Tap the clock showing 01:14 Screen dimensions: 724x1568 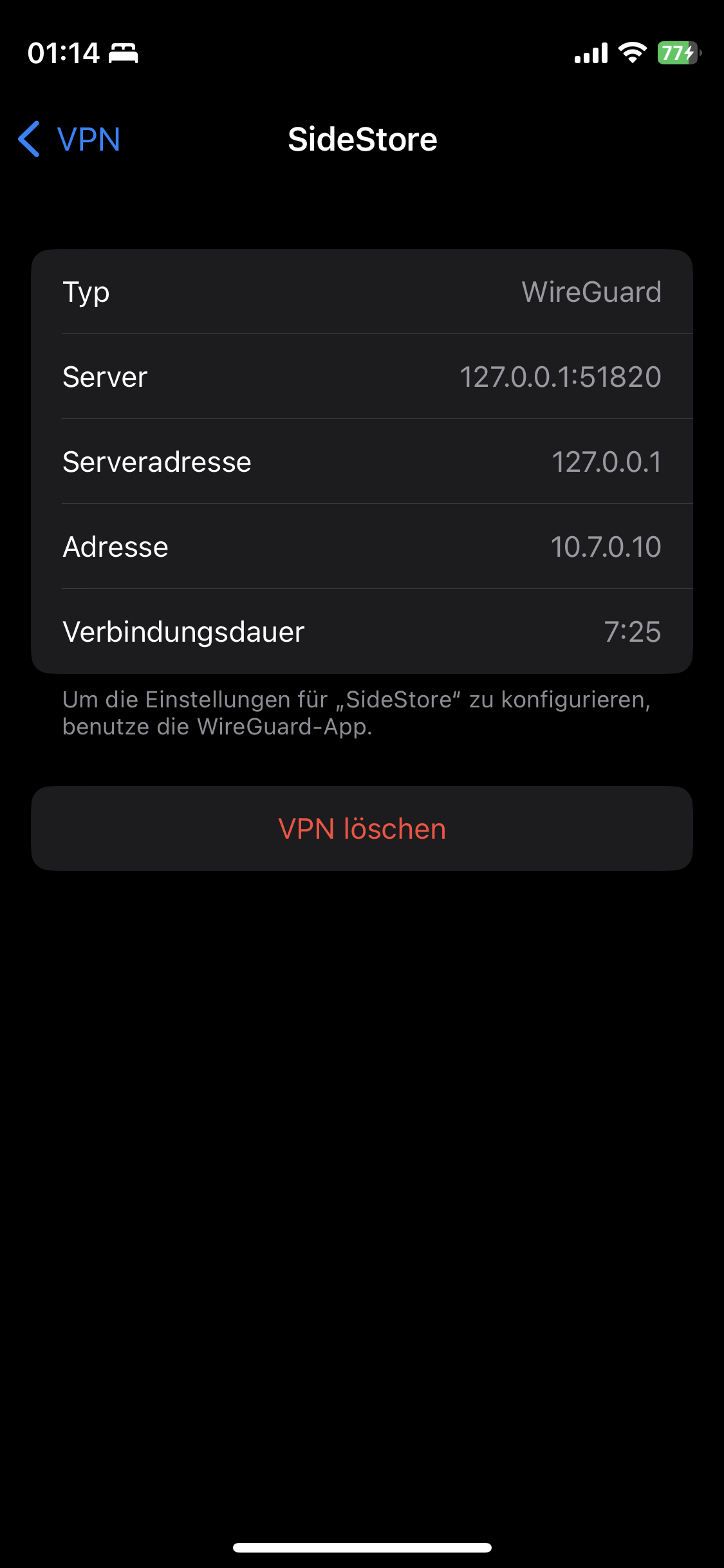point(64,53)
